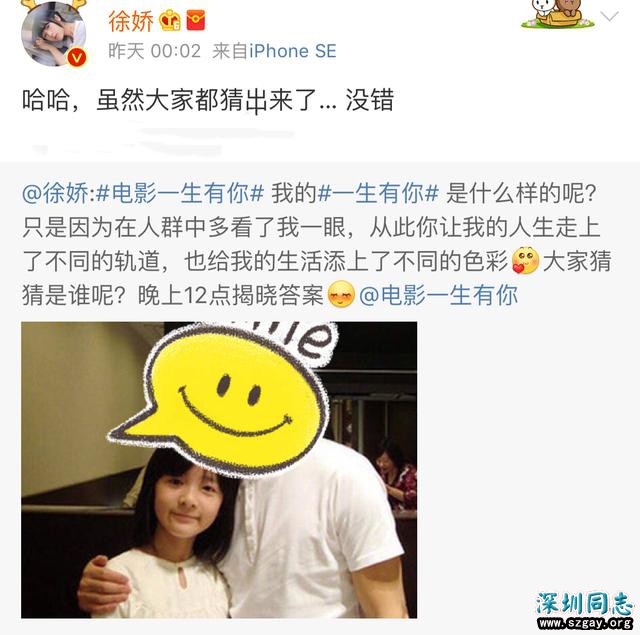Image resolution: width=640 pixels, height=635 pixels.
Task: Open the #一生有你# hashtag after 我的
Action: (x=381, y=194)
